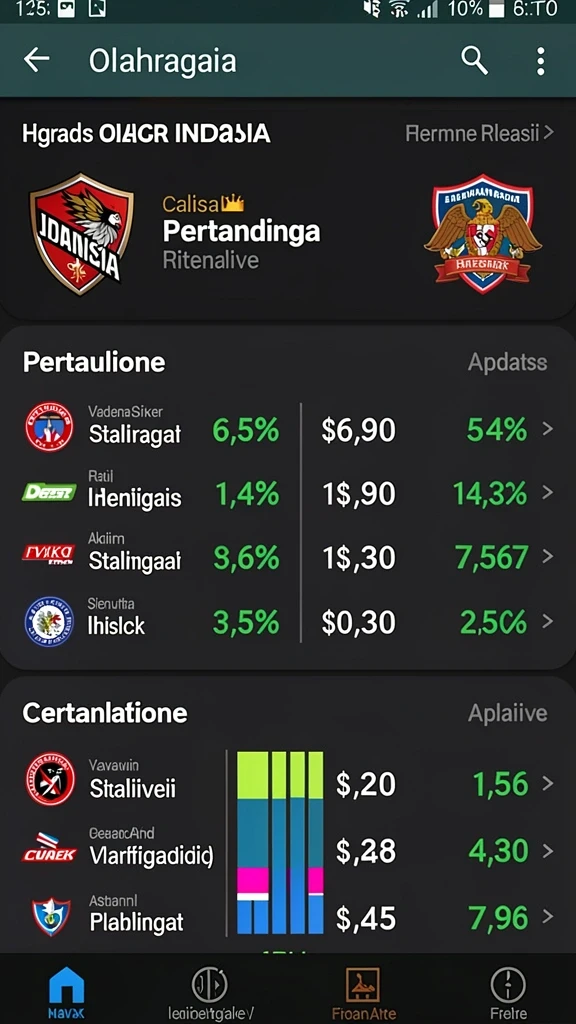The height and width of the screenshot is (1024, 576).
Task: Go back using the arrow
Action: pos(37,60)
